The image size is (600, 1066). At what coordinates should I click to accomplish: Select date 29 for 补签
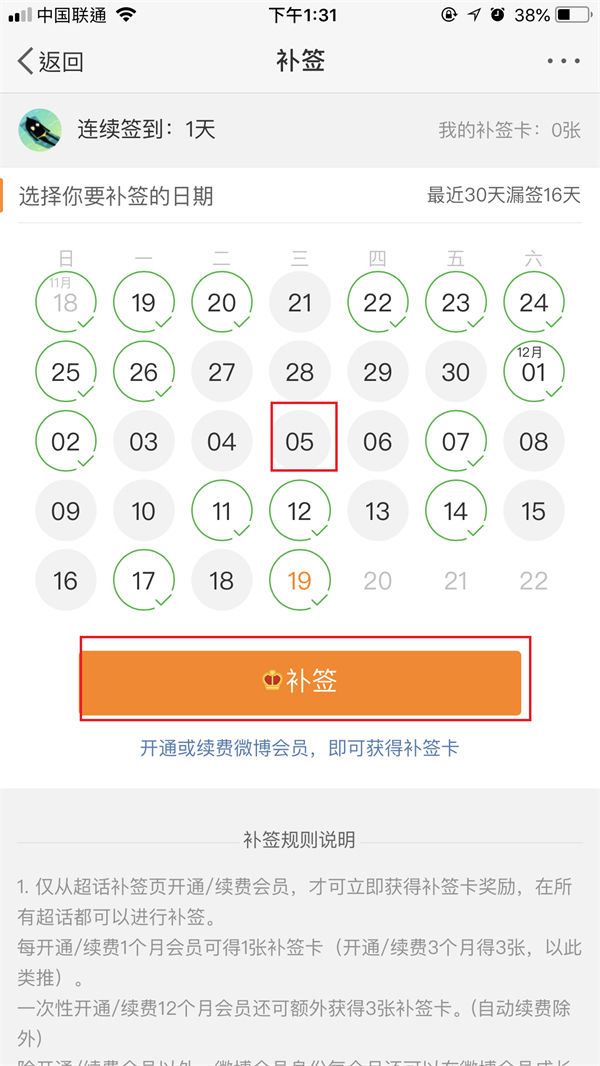click(378, 372)
